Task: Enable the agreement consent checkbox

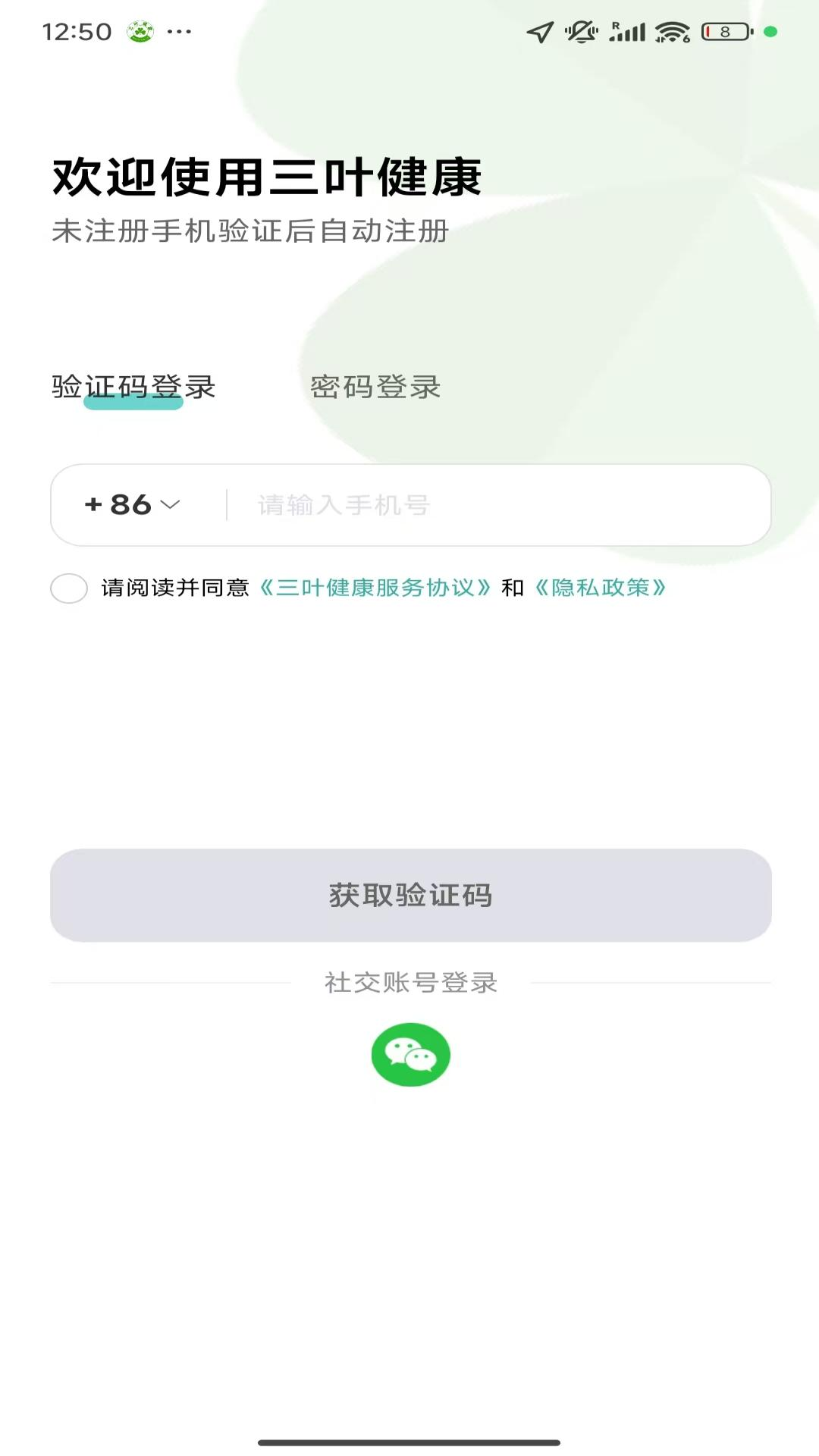Action: [x=70, y=588]
